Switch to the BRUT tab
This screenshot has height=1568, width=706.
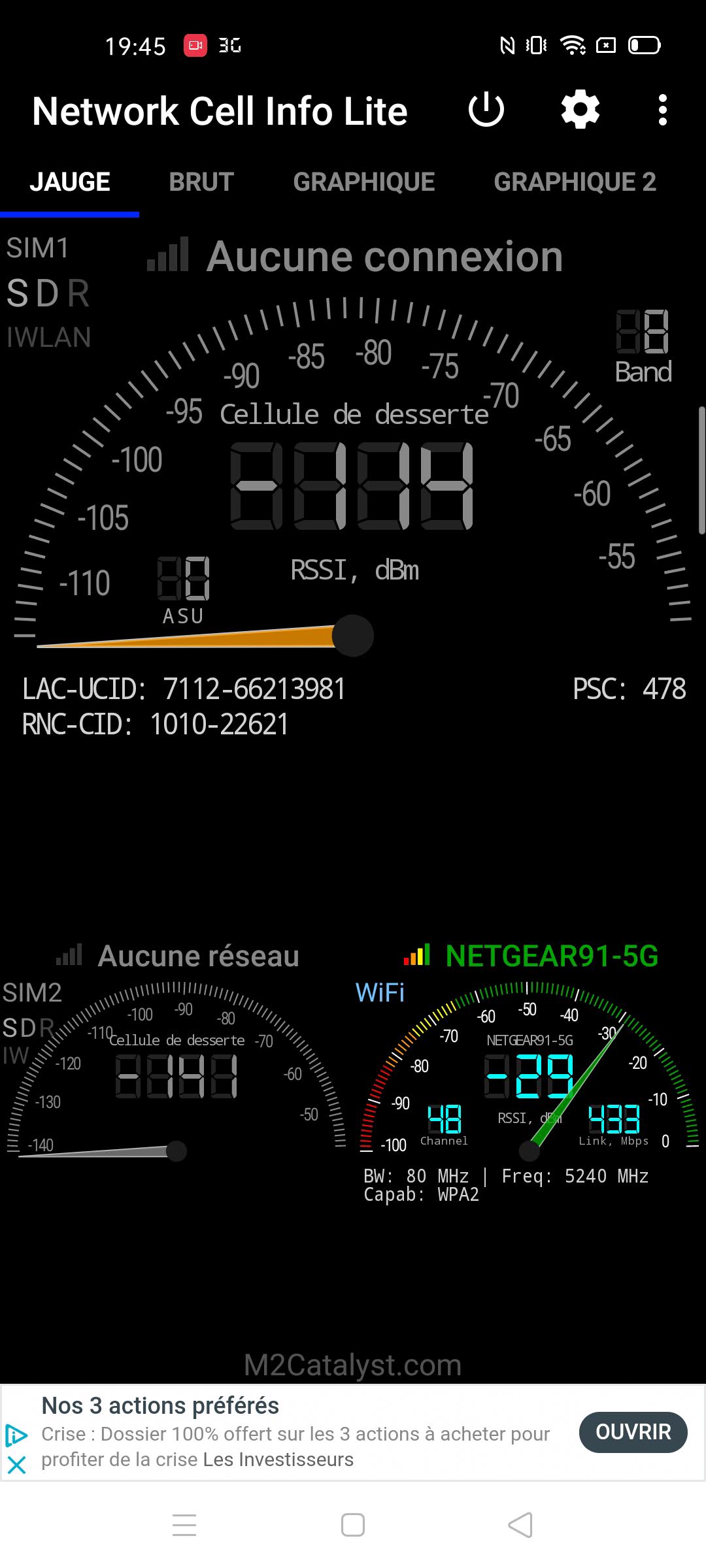pos(201,182)
